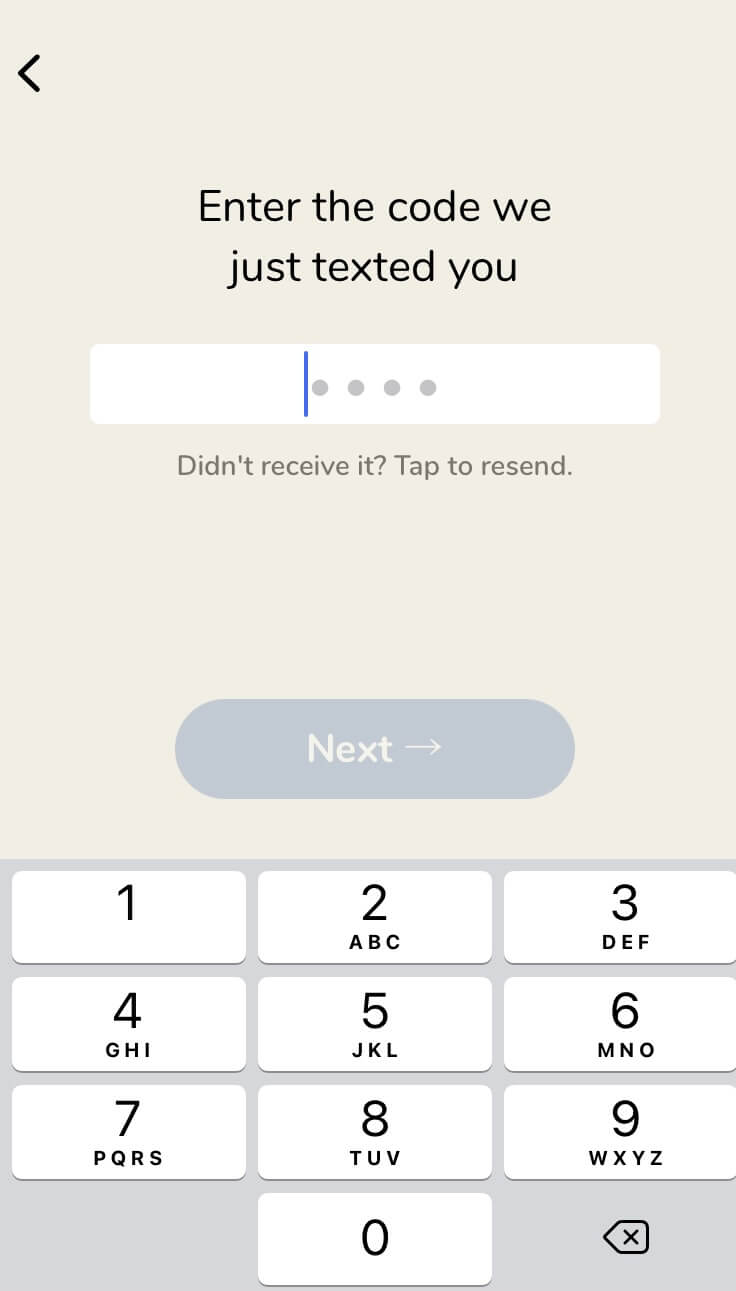Focus the verification code field
736x1291 pixels.
(x=375, y=384)
